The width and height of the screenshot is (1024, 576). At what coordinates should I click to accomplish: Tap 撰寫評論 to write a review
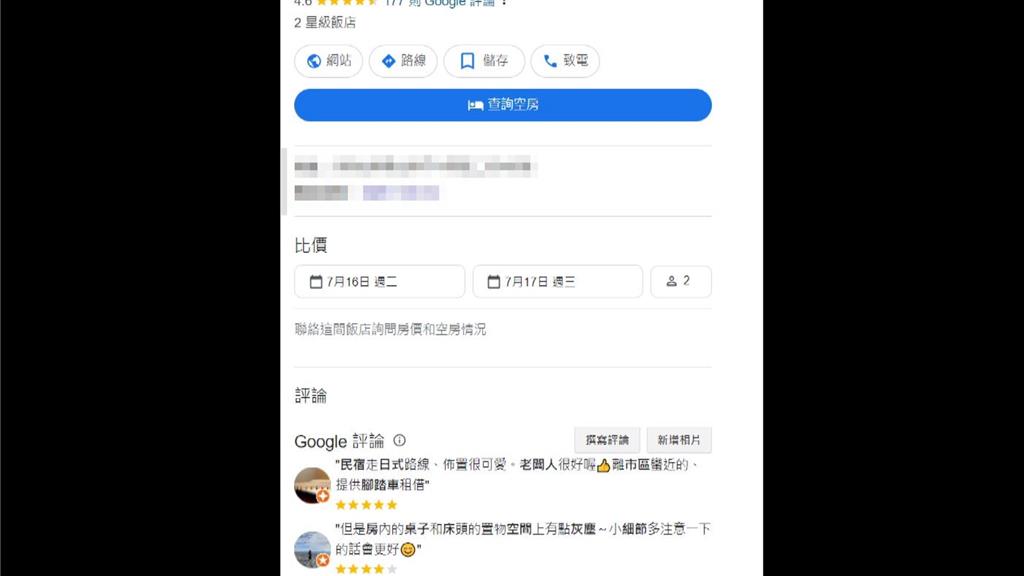click(x=607, y=440)
